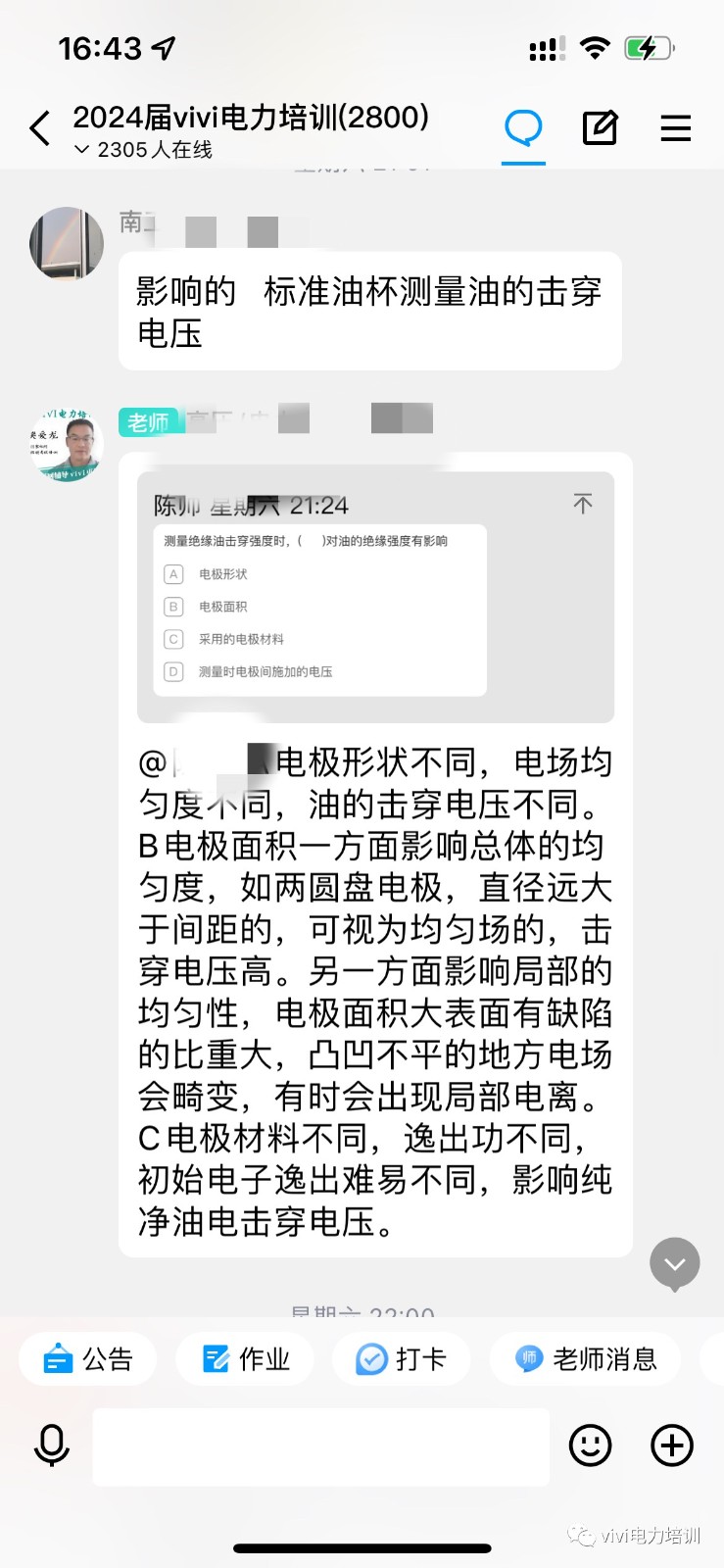Expand the 2305人在线 member list
724x1568 pixels.
[x=144, y=150]
